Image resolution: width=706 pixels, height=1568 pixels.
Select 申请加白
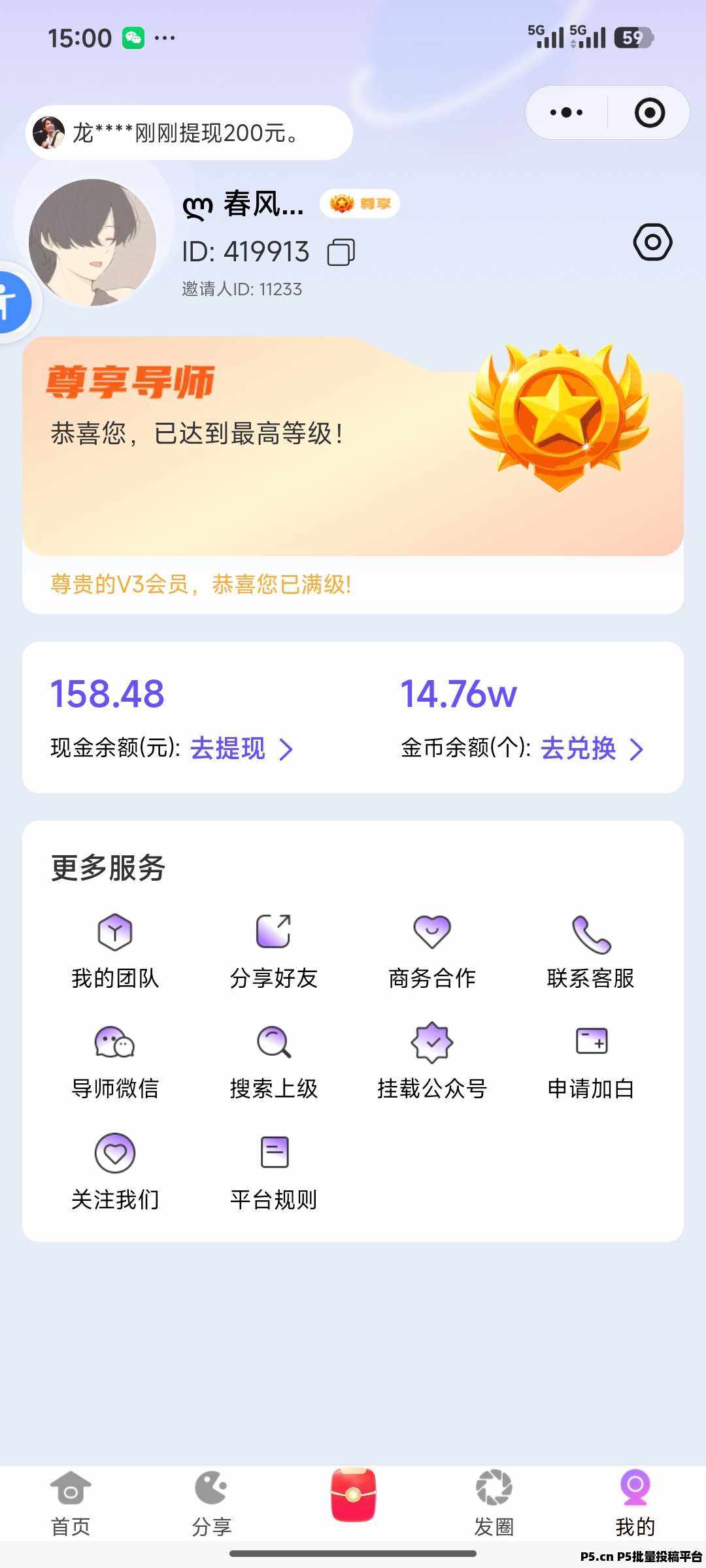click(x=591, y=1061)
